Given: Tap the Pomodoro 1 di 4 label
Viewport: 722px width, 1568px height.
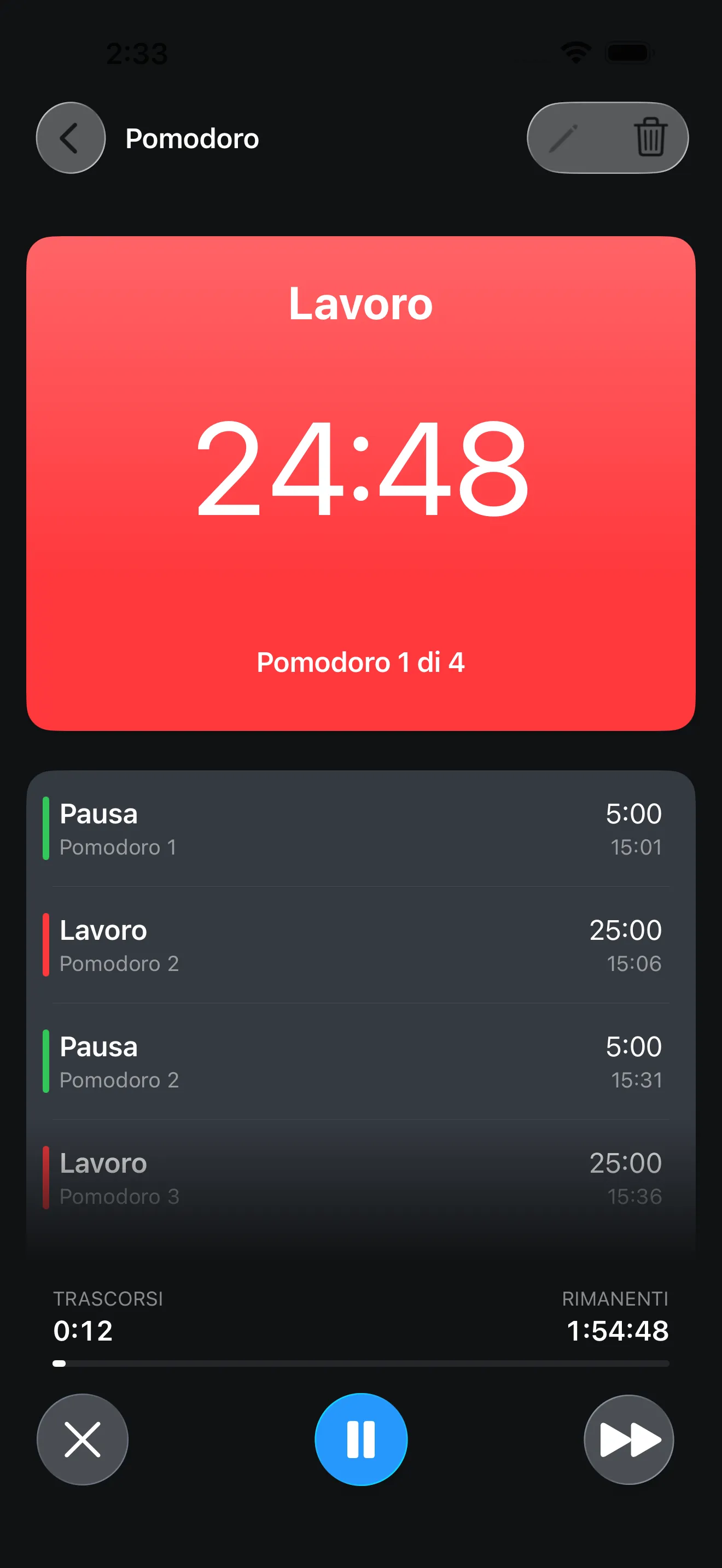Looking at the screenshot, I should click(x=361, y=663).
